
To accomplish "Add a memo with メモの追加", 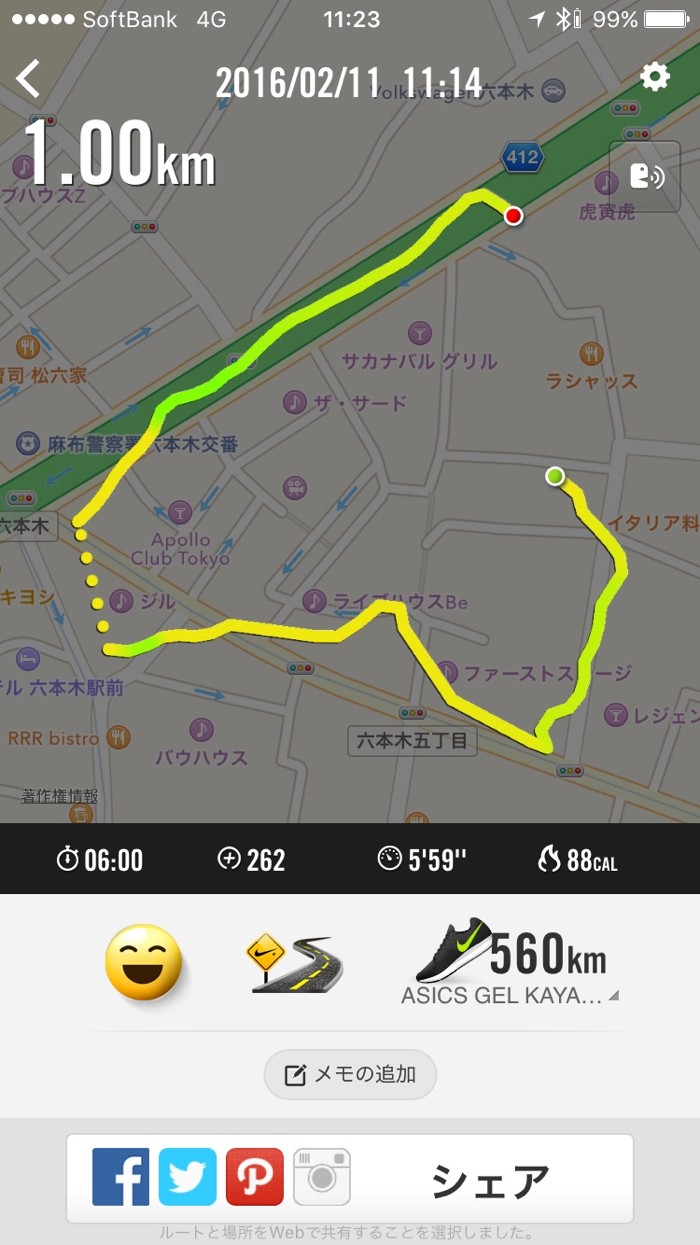I will pyautogui.click(x=350, y=1074).
